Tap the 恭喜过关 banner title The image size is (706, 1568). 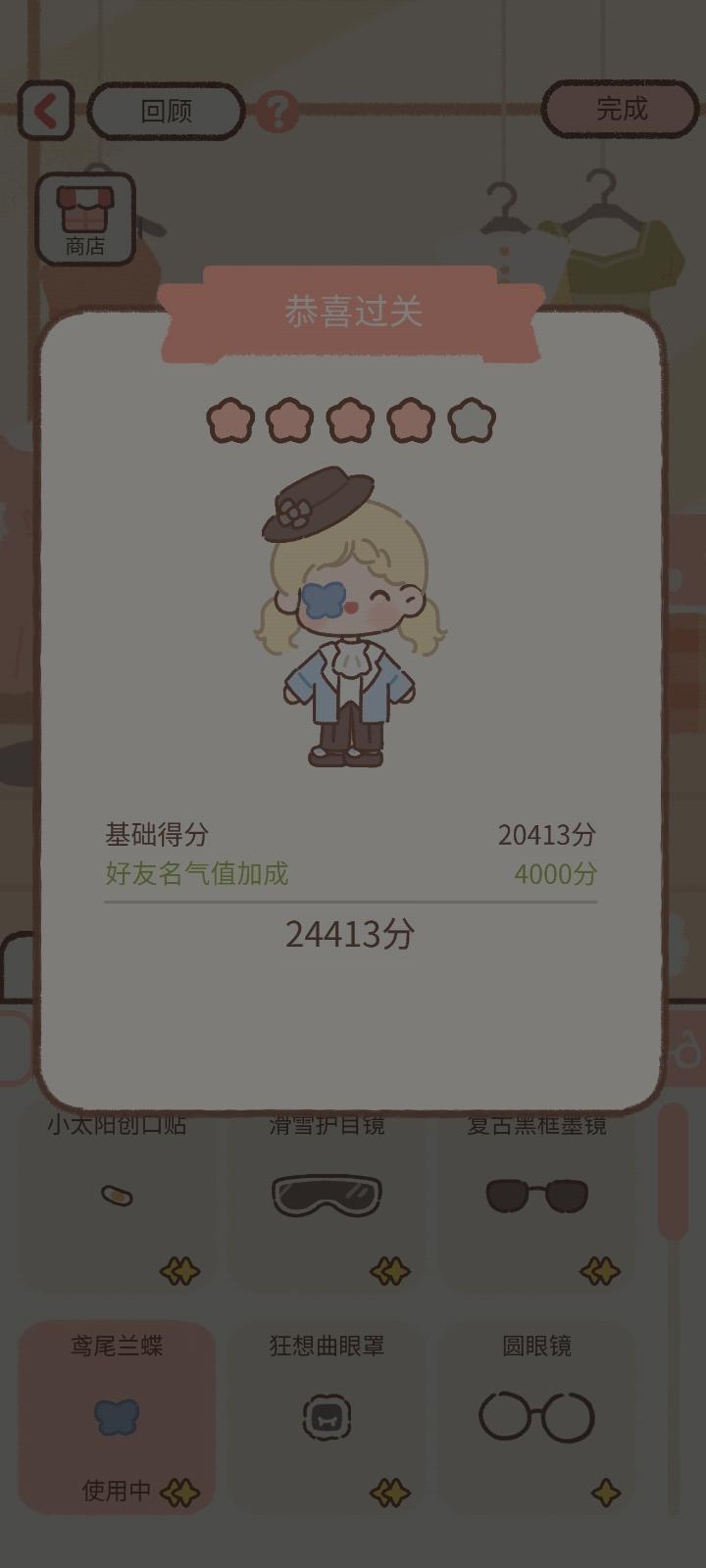tap(353, 312)
